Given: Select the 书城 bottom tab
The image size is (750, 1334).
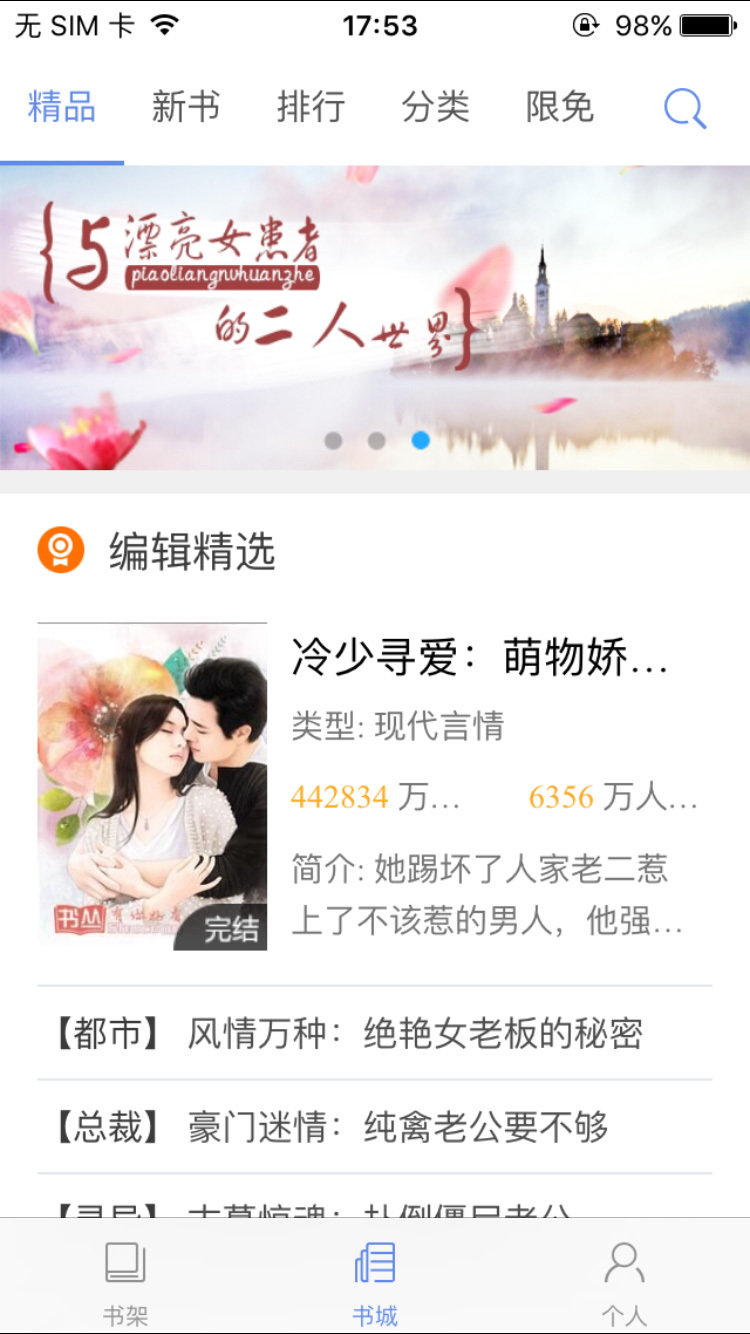Looking at the screenshot, I should [375, 1282].
